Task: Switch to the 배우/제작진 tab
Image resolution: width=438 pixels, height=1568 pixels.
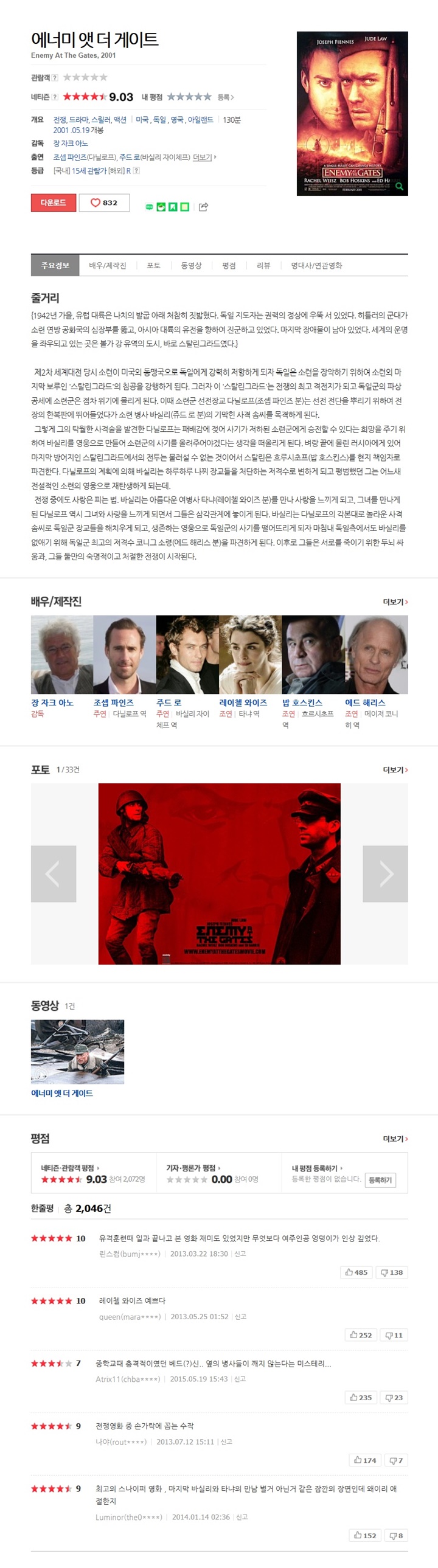Action: 107,265
